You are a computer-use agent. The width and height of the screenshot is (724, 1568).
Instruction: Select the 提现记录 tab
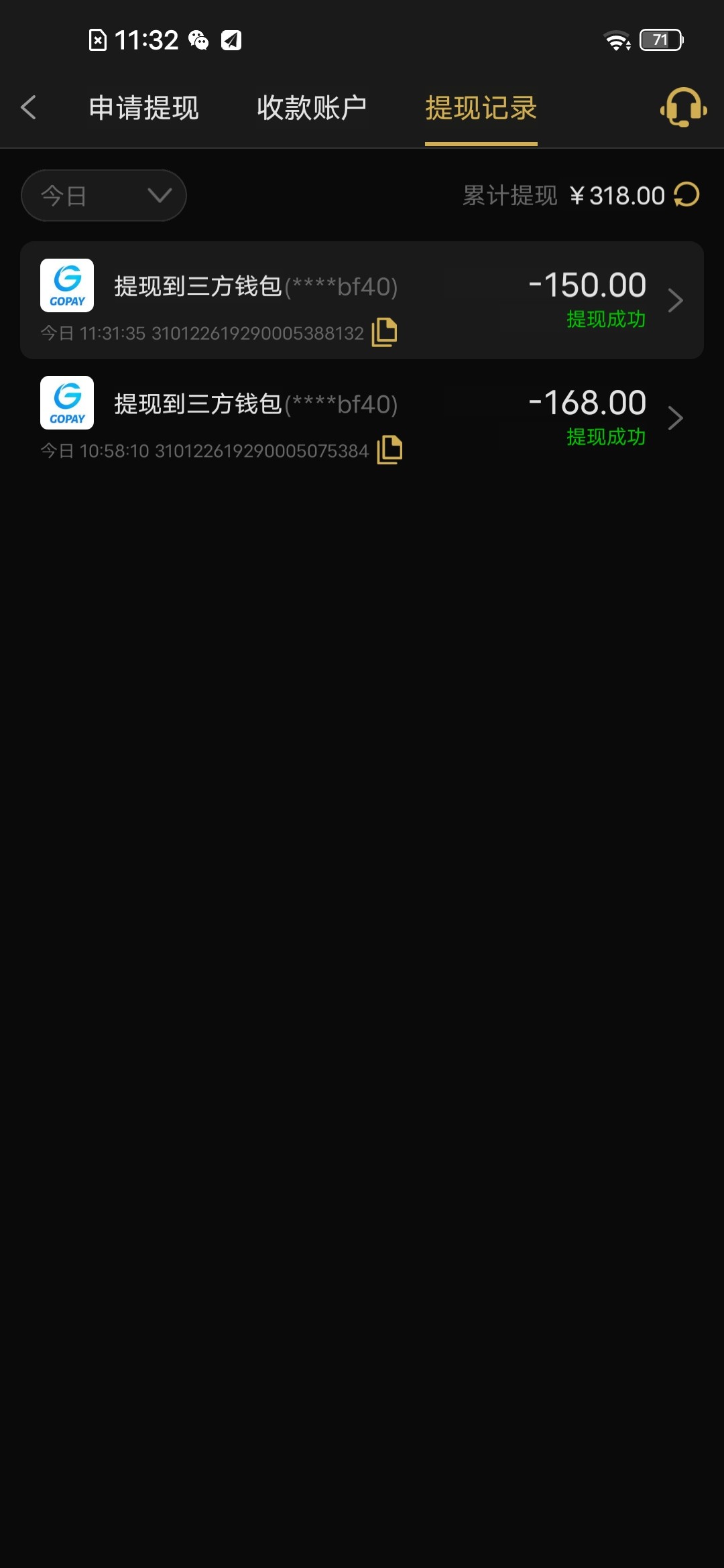pos(481,108)
